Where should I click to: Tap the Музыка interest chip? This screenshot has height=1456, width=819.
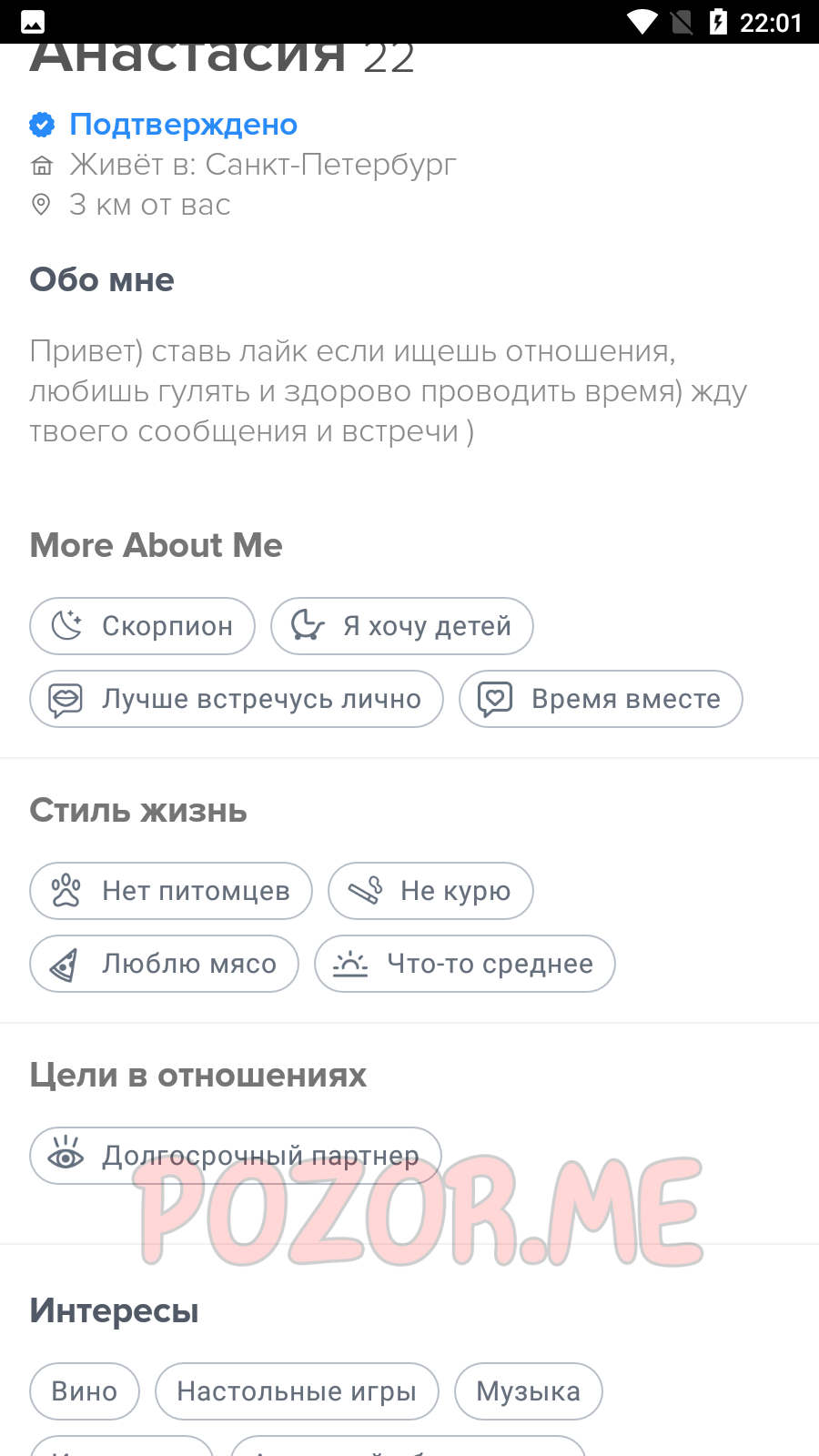[x=529, y=1391]
